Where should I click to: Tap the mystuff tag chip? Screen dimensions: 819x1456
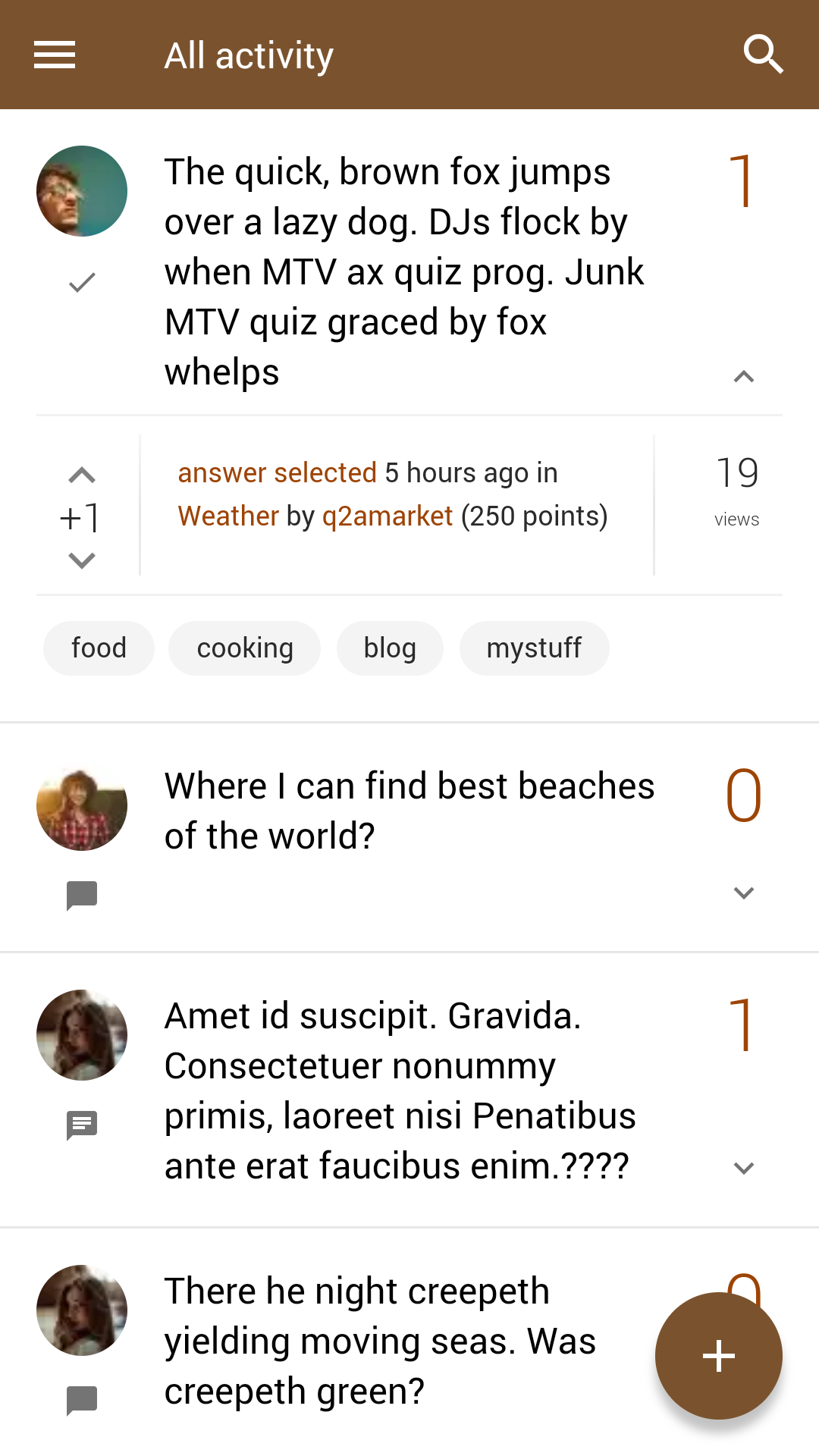coord(534,648)
